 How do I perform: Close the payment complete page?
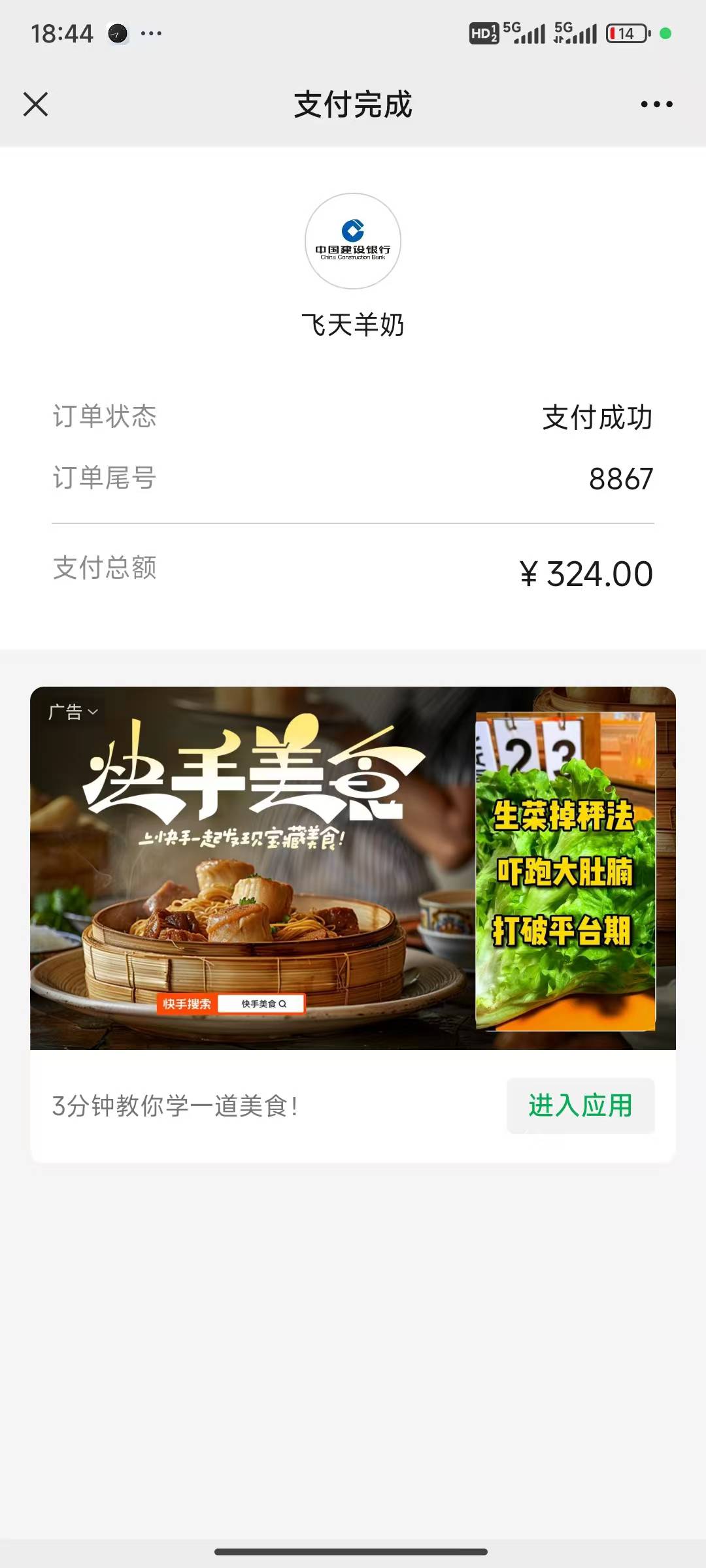point(35,104)
